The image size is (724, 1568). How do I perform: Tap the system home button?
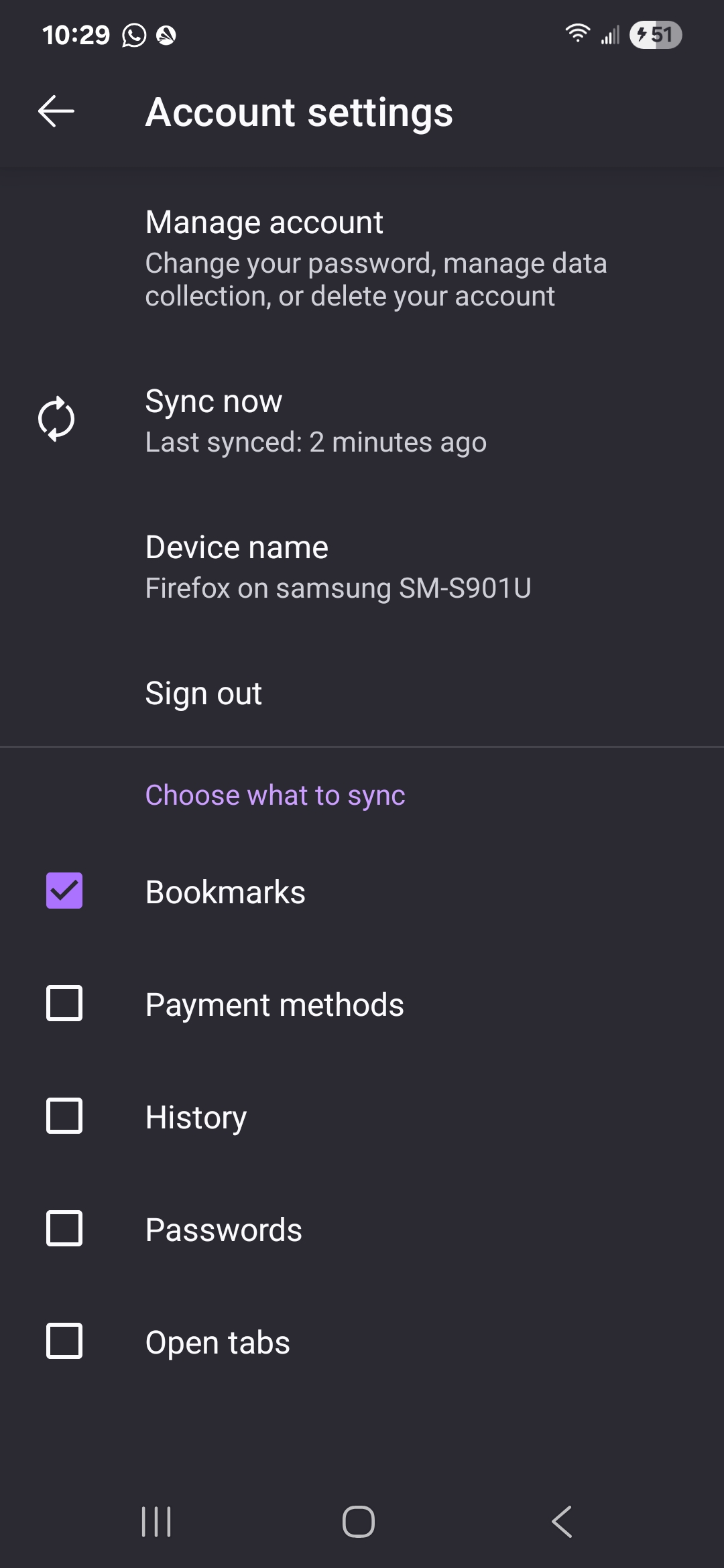359,1521
